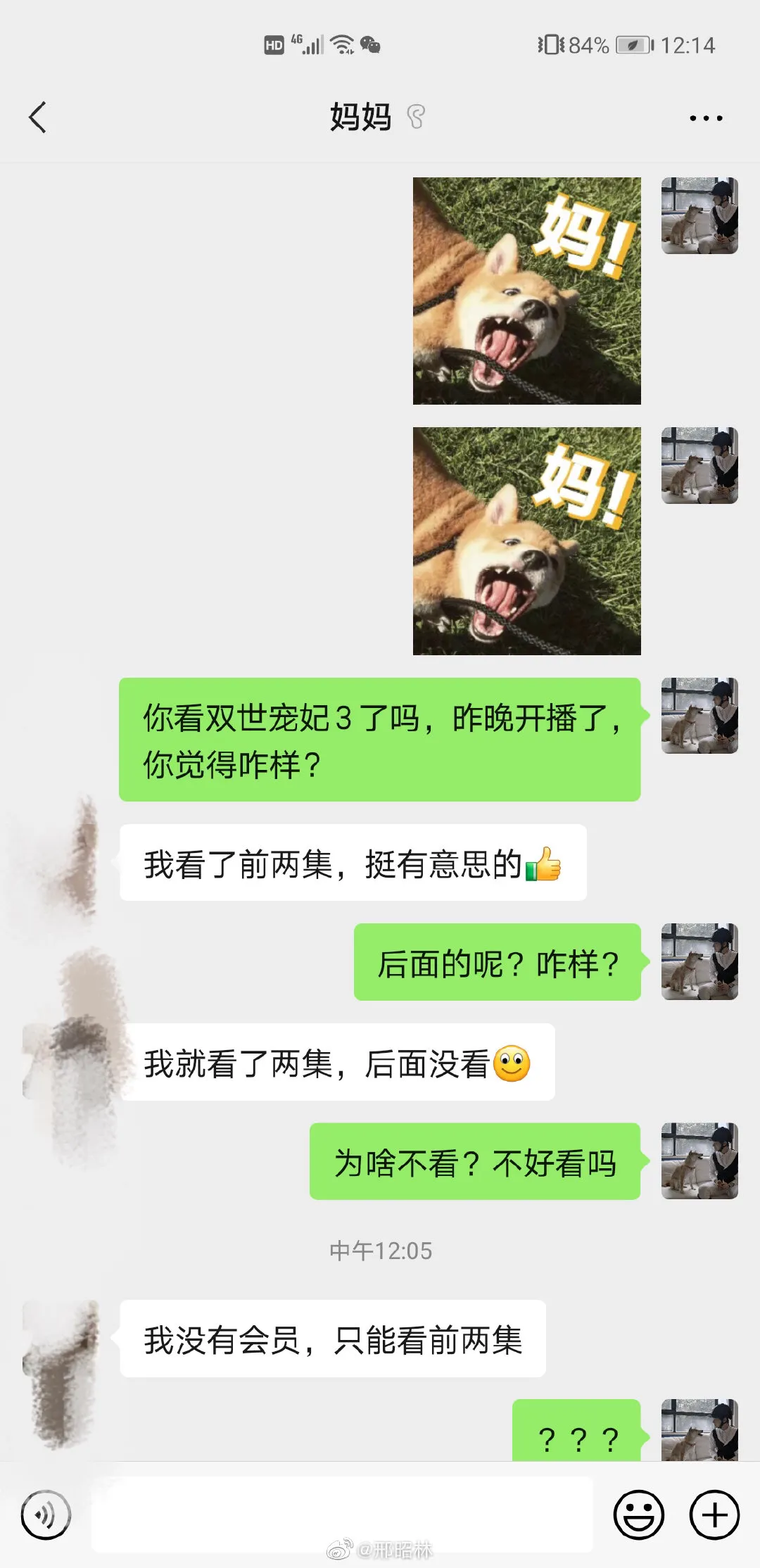The height and width of the screenshot is (1568, 760).
Task: Open the chat info three-dot menu
Action: [706, 118]
